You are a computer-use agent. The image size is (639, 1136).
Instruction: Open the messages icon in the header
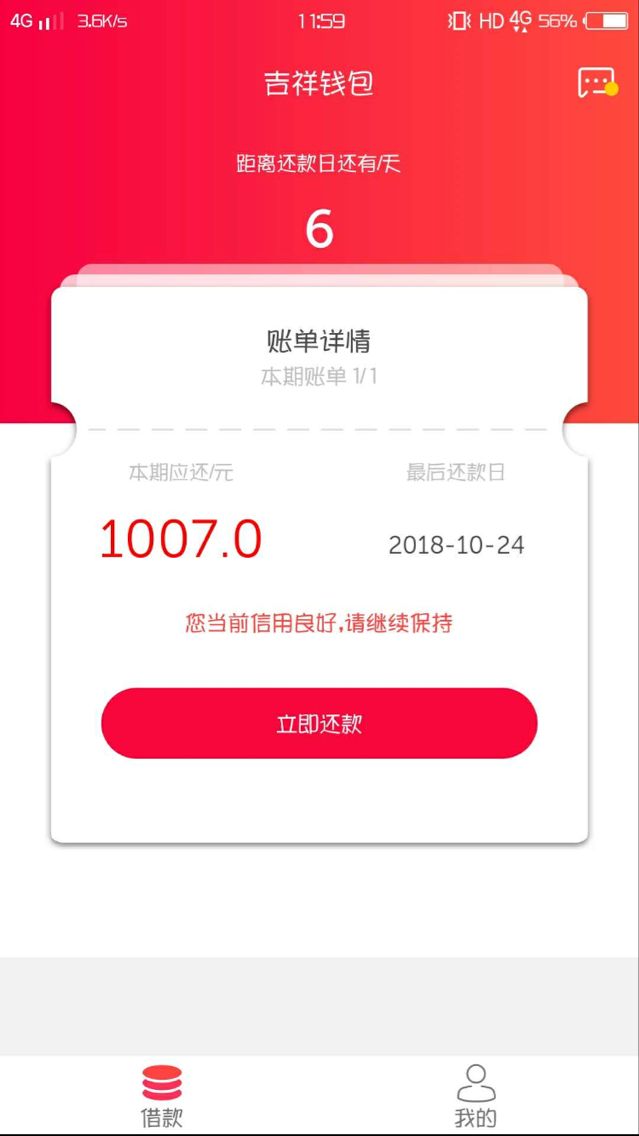point(597,83)
